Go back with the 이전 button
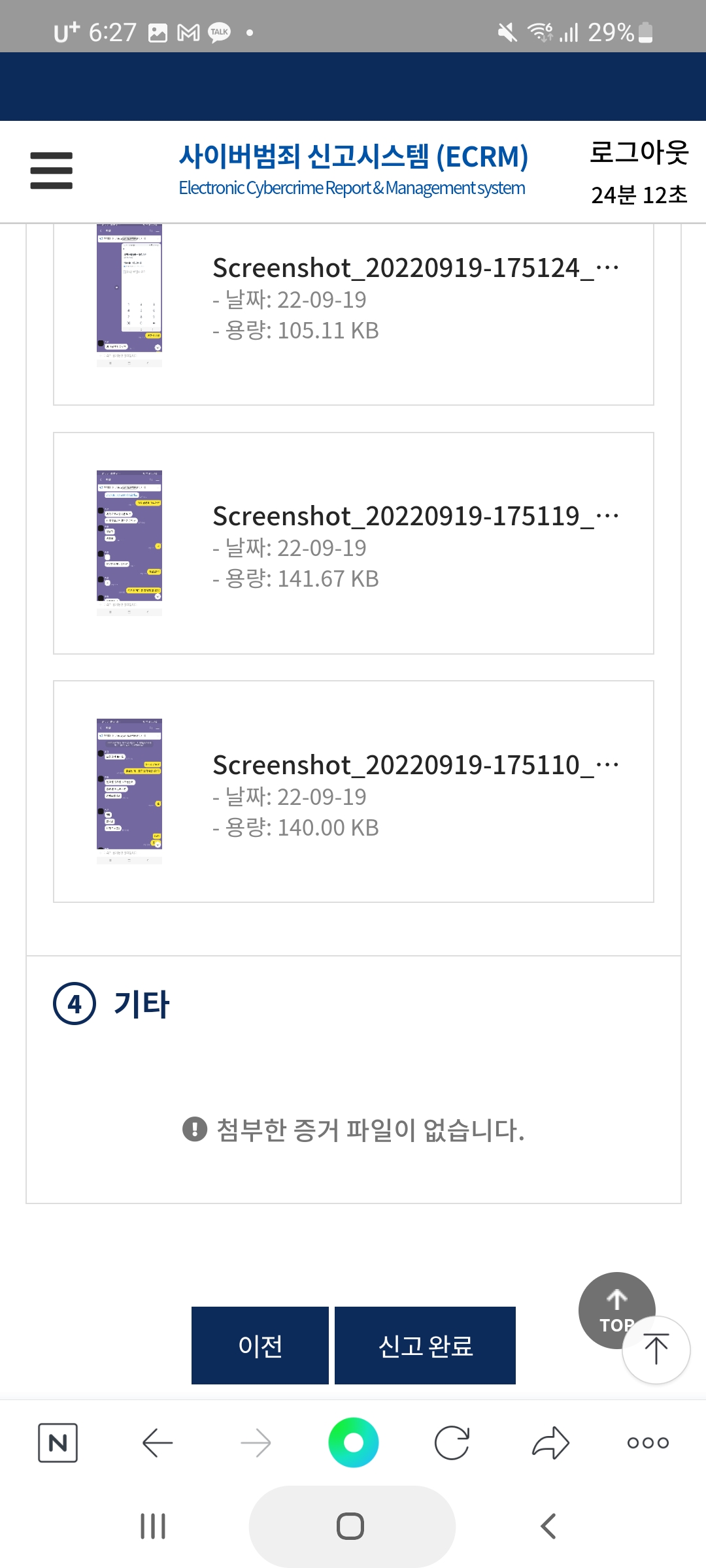The image size is (706, 1568). [x=260, y=1345]
